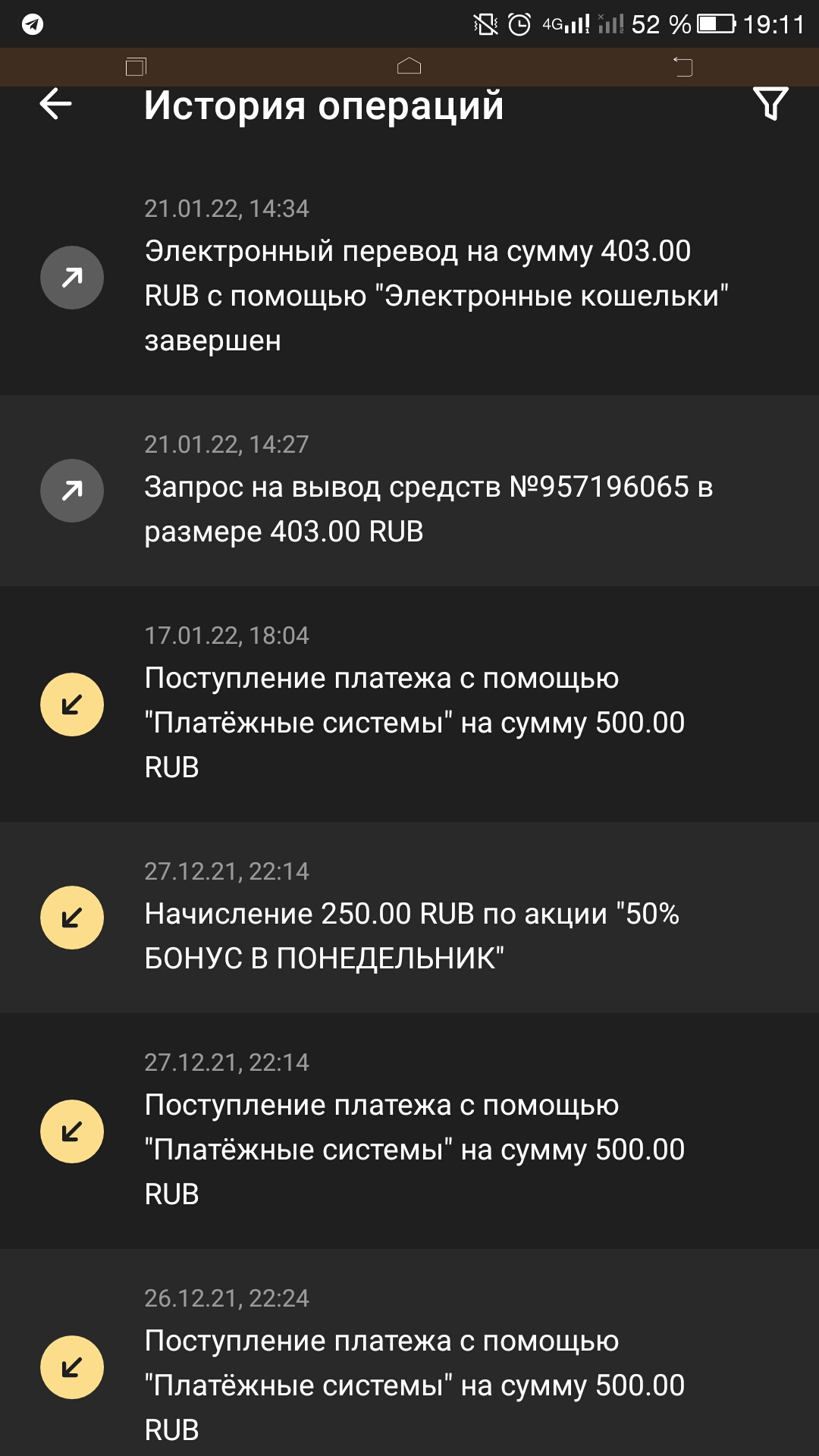Go back from История операций
Screen dimensions: 819x1456
(x=55, y=104)
